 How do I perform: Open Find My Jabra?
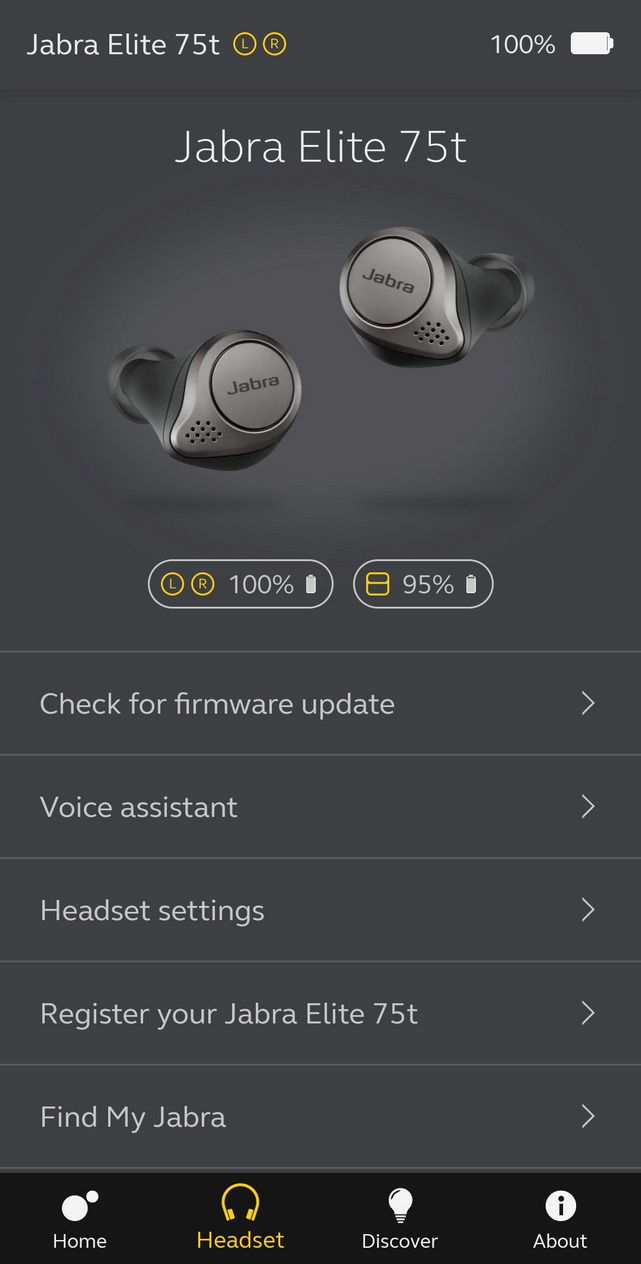[320, 1117]
